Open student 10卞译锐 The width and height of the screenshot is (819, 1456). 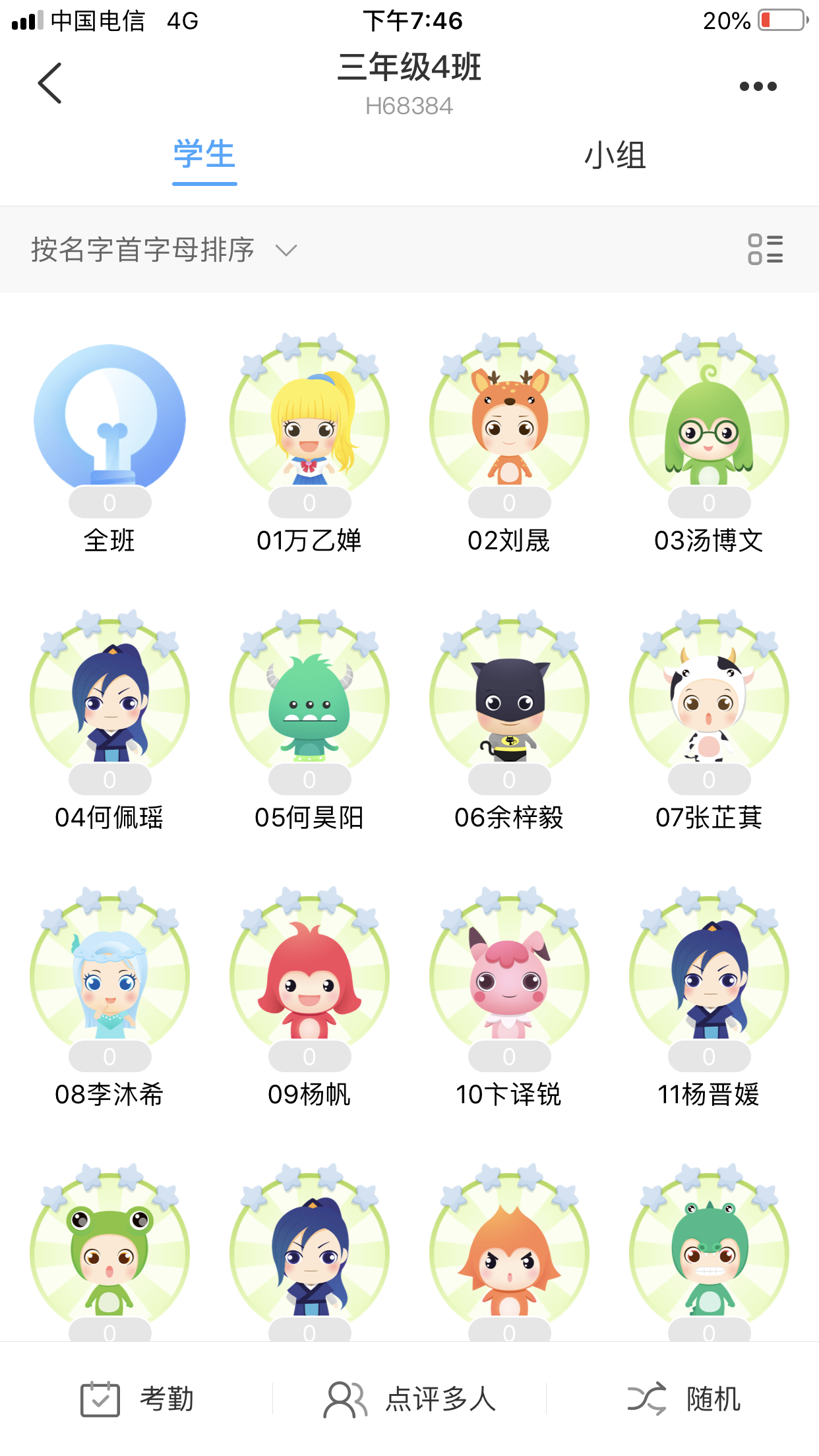coord(509,976)
